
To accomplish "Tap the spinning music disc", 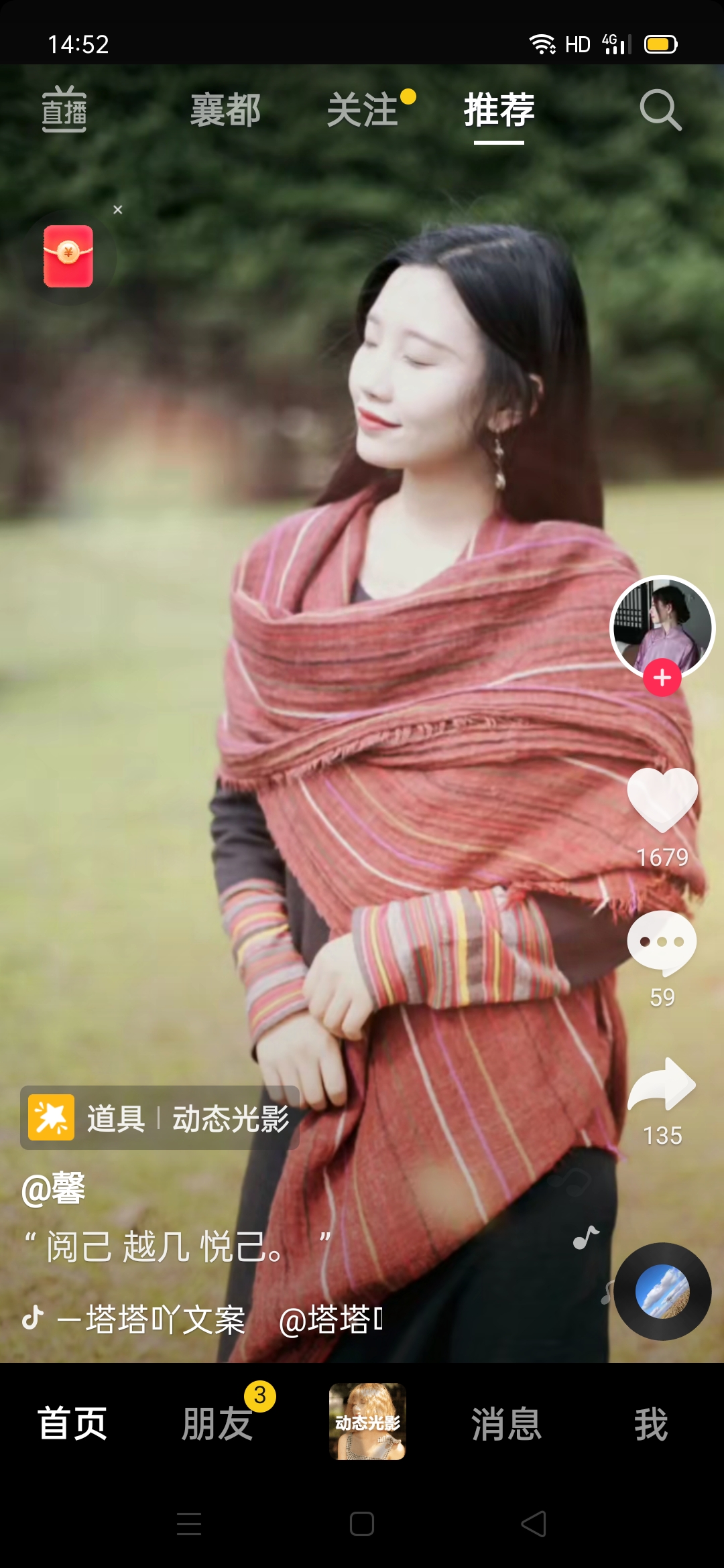I will 662,1291.
